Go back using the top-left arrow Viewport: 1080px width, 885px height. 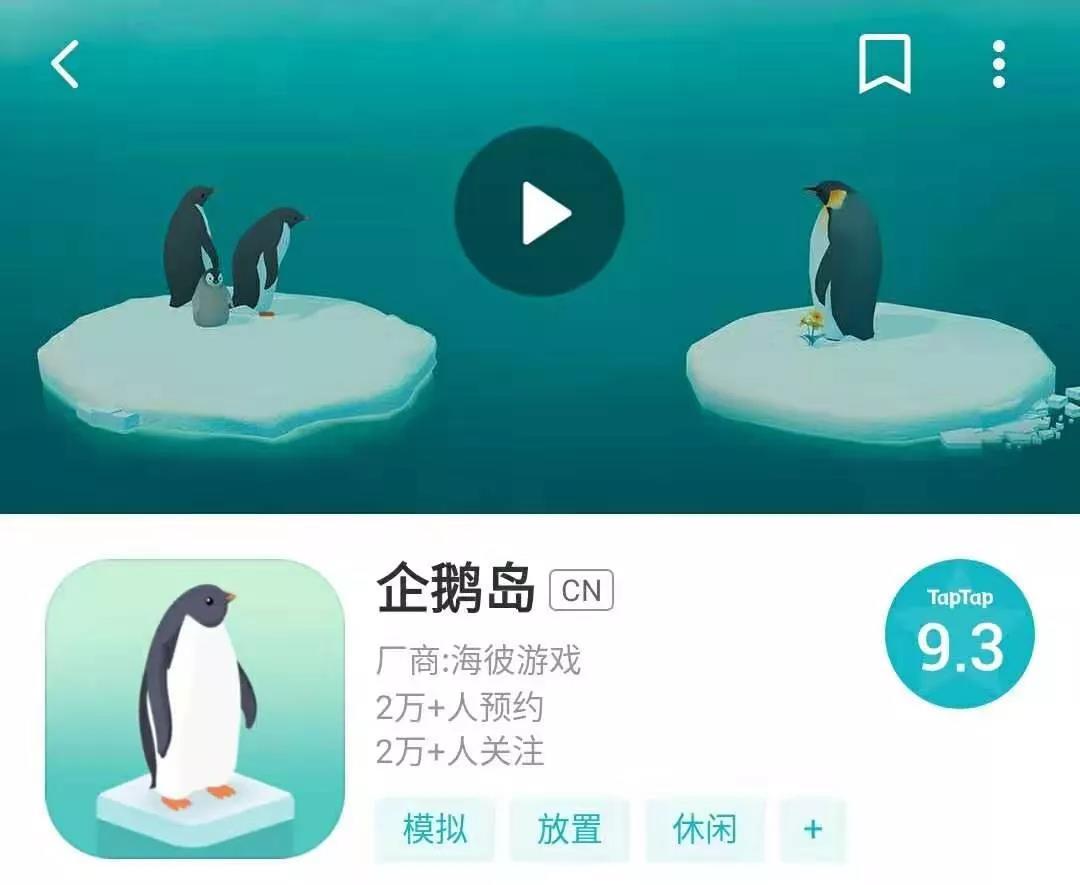(65, 65)
